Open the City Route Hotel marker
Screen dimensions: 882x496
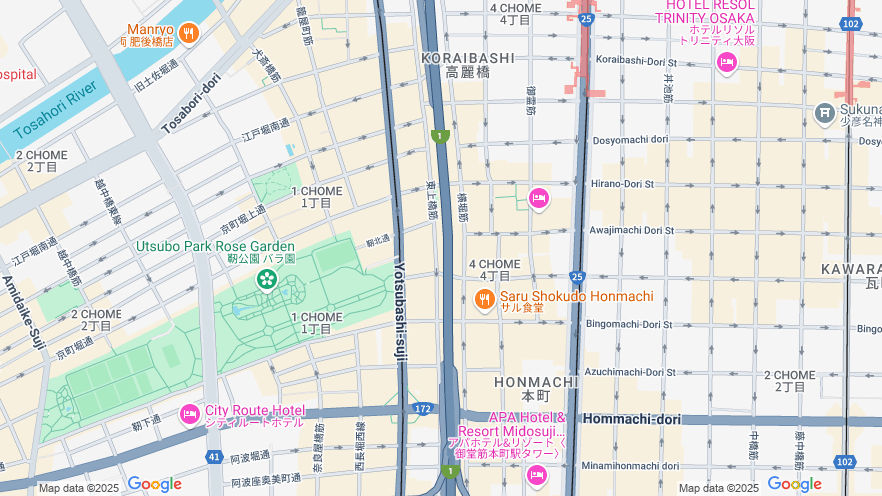pyautogui.click(x=189, y=414)
